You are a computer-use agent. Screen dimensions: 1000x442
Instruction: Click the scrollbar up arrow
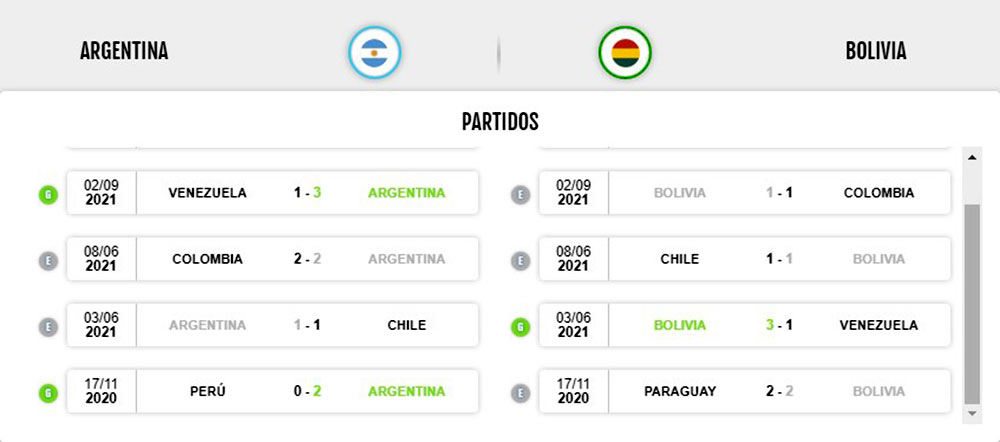pos(971,156)
